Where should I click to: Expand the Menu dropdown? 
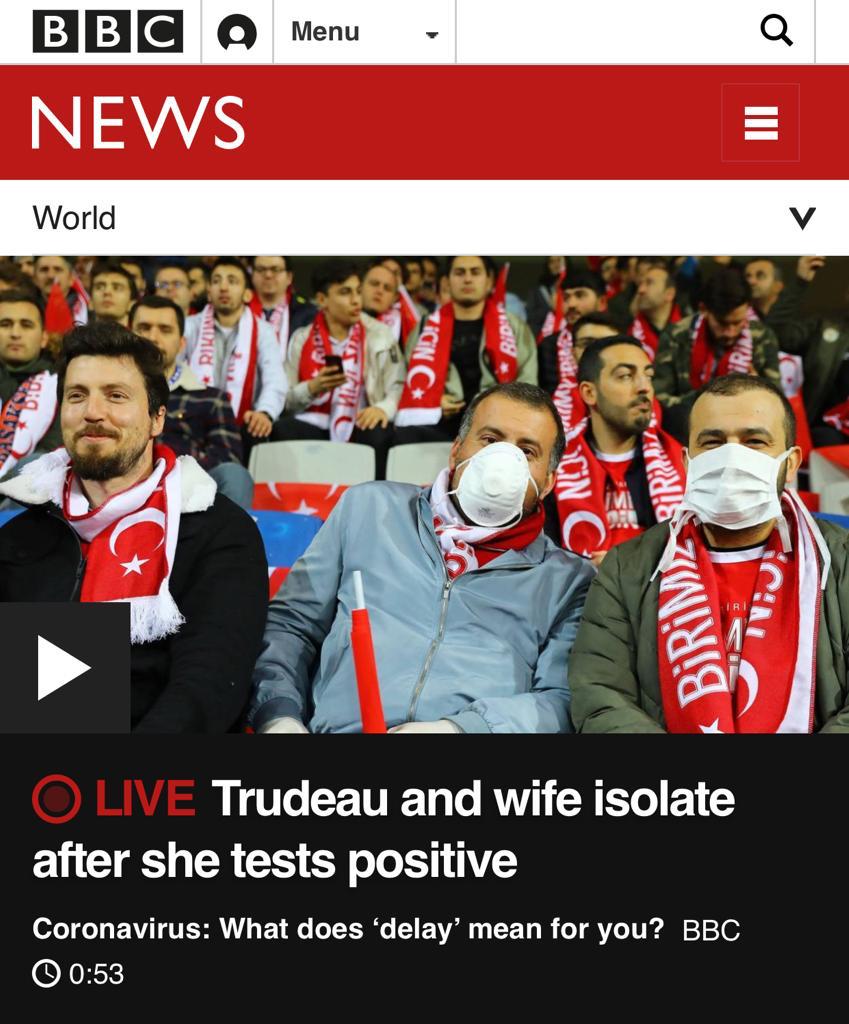click(364, 32)
